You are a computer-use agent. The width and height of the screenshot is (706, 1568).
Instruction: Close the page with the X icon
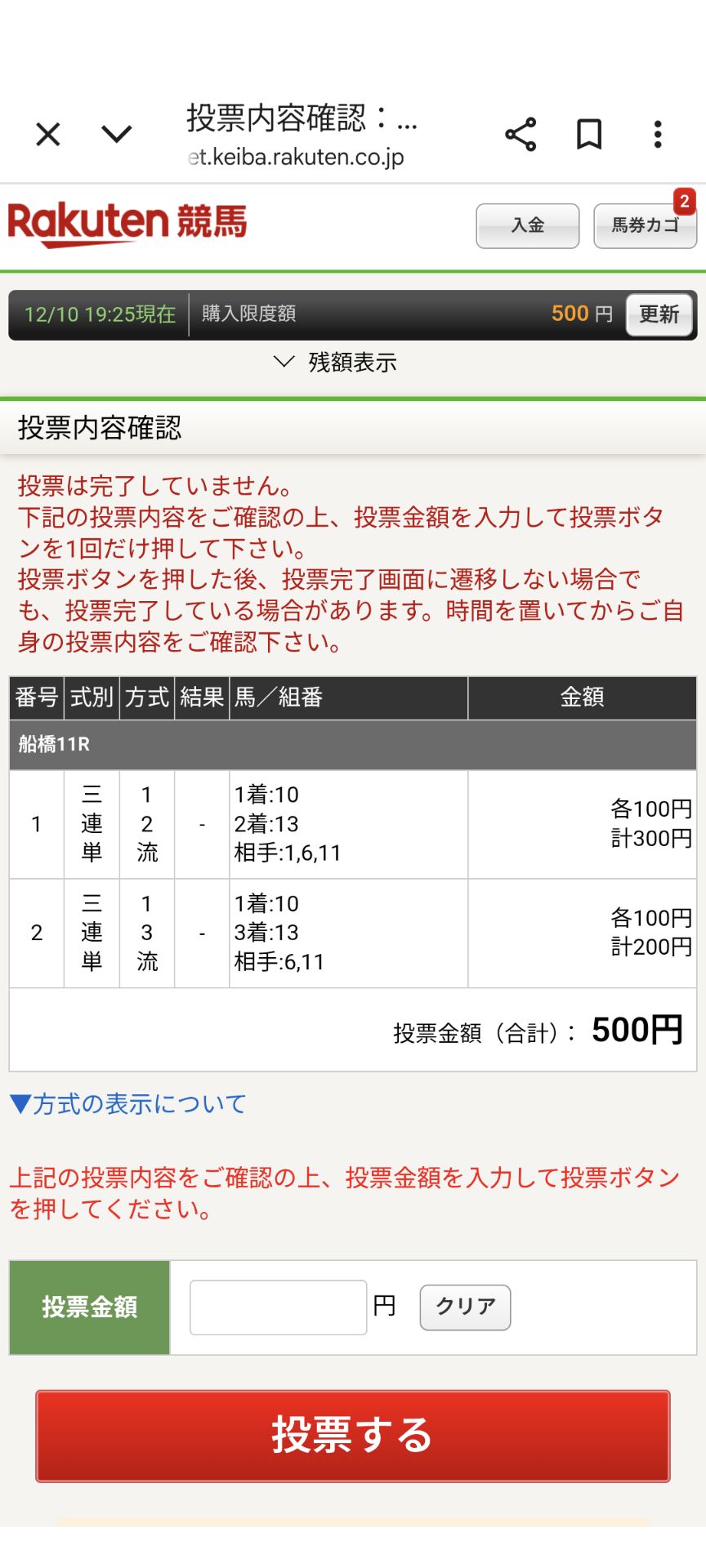pos(47,134)
